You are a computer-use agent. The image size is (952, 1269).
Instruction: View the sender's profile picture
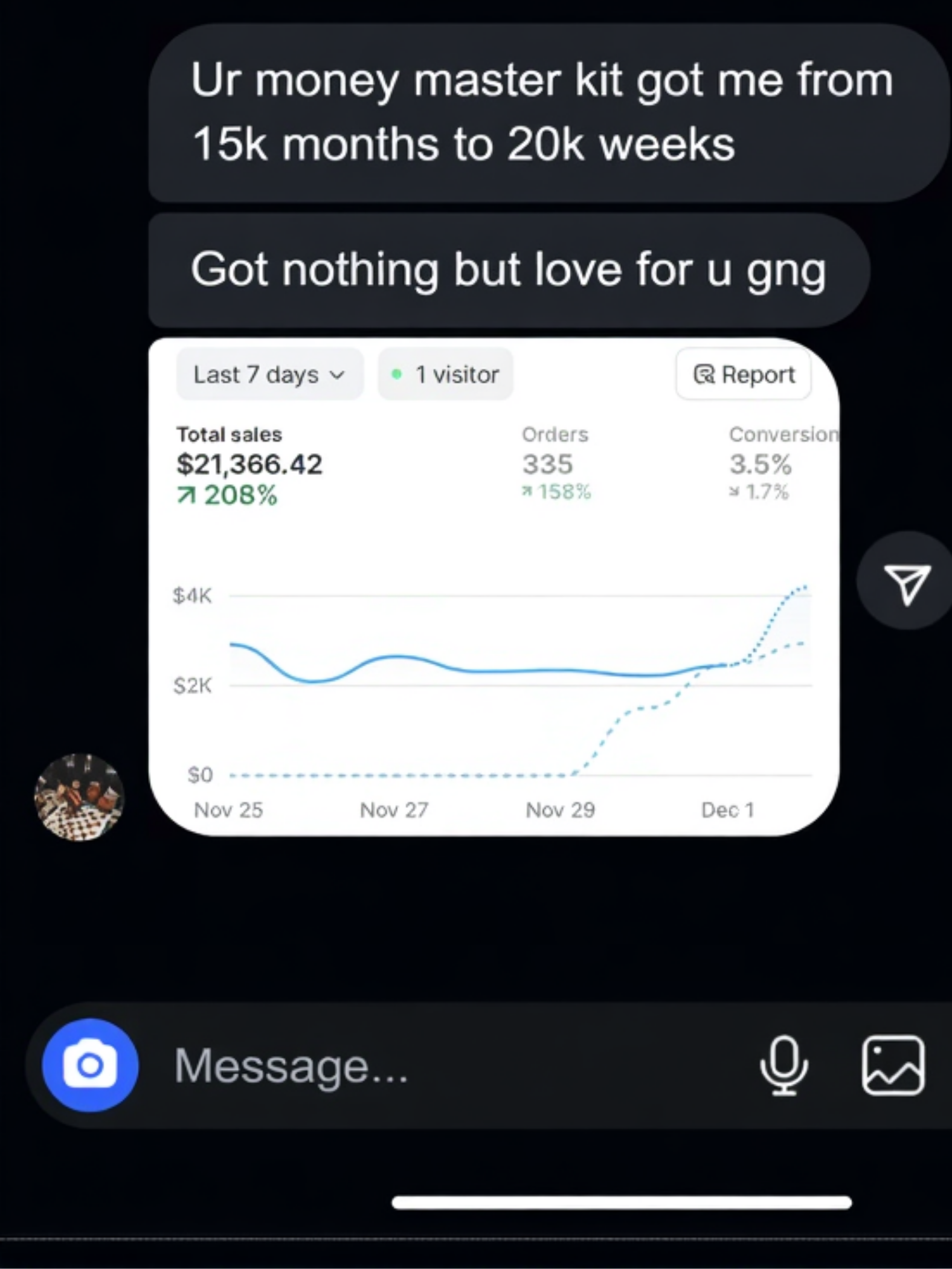[x=79, y=797]
